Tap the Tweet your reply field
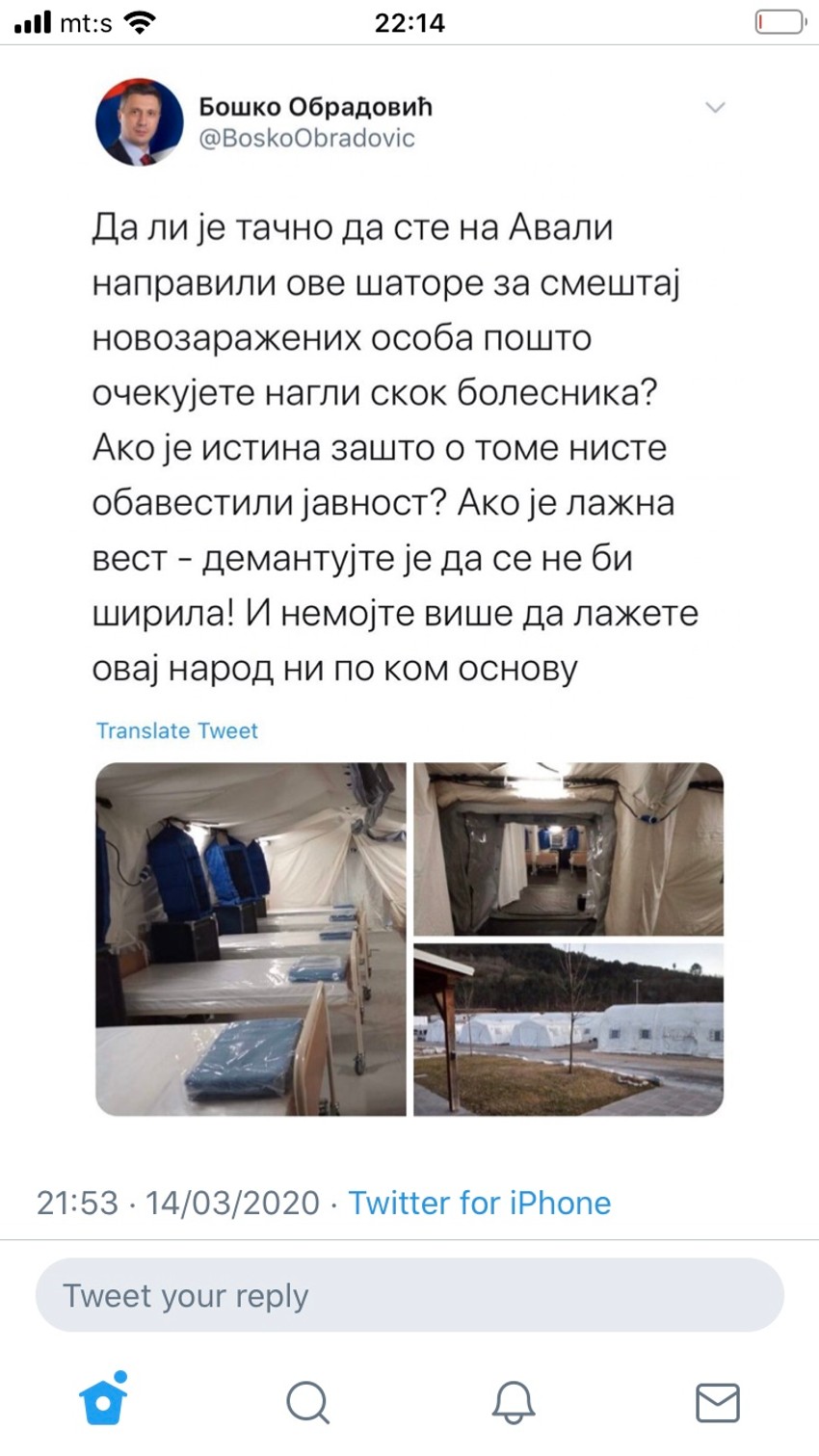 (x=409, y=1295)
